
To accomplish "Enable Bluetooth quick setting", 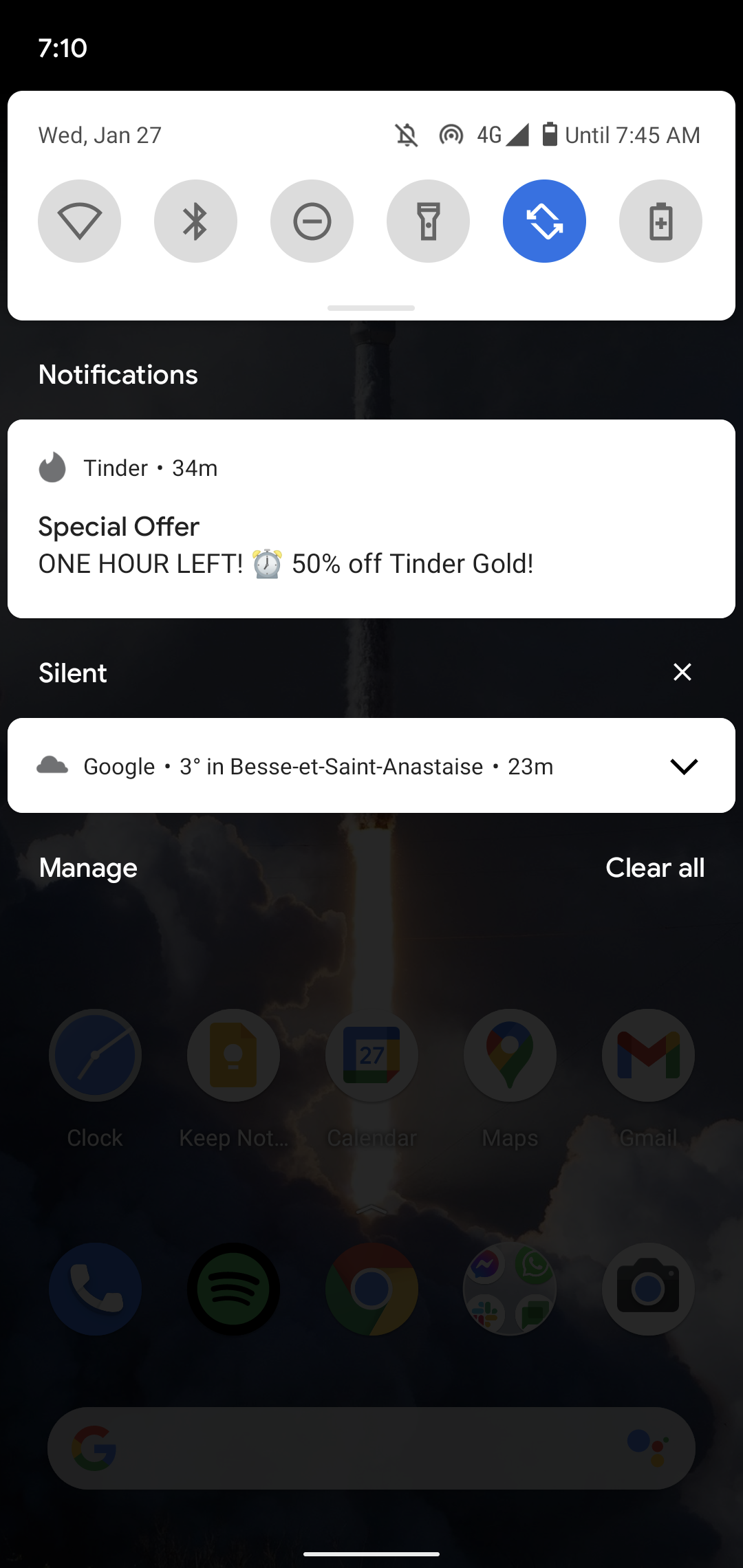I will [195, 221].
